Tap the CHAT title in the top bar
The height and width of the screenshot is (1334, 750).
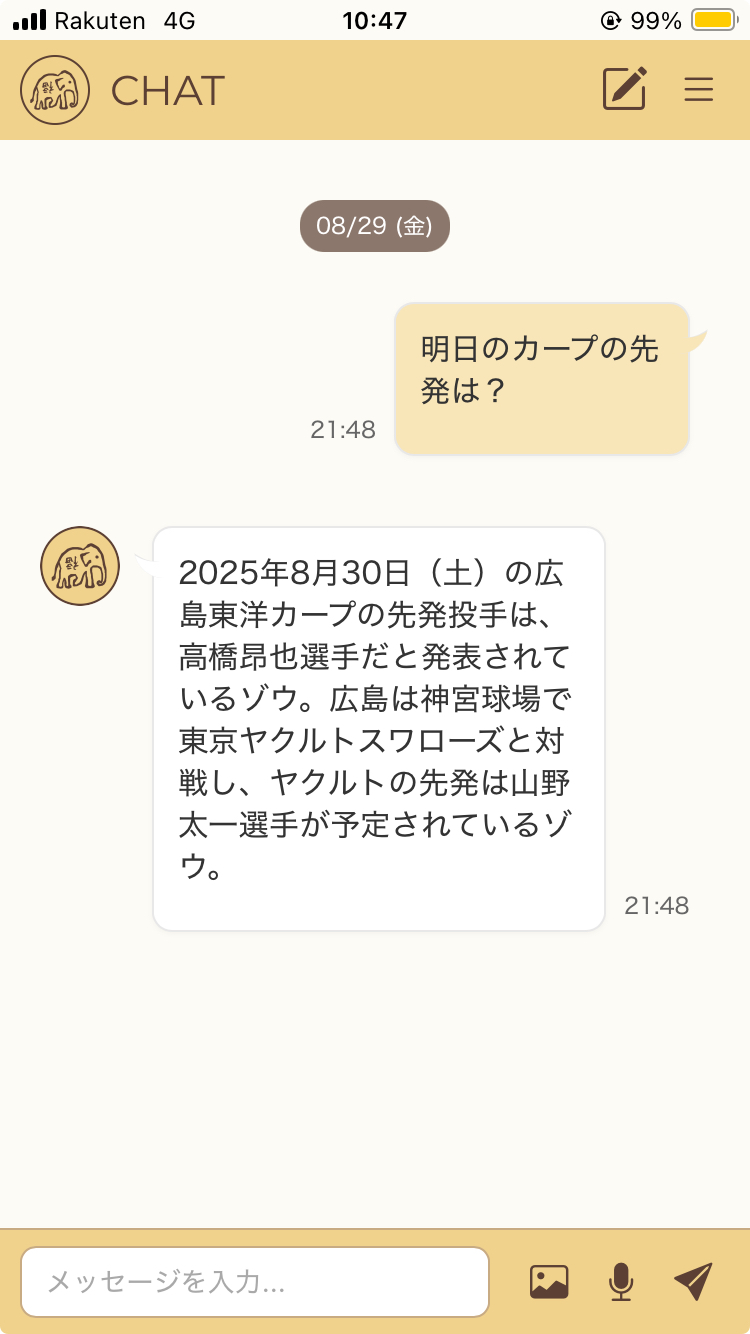[x=166, y=92]
